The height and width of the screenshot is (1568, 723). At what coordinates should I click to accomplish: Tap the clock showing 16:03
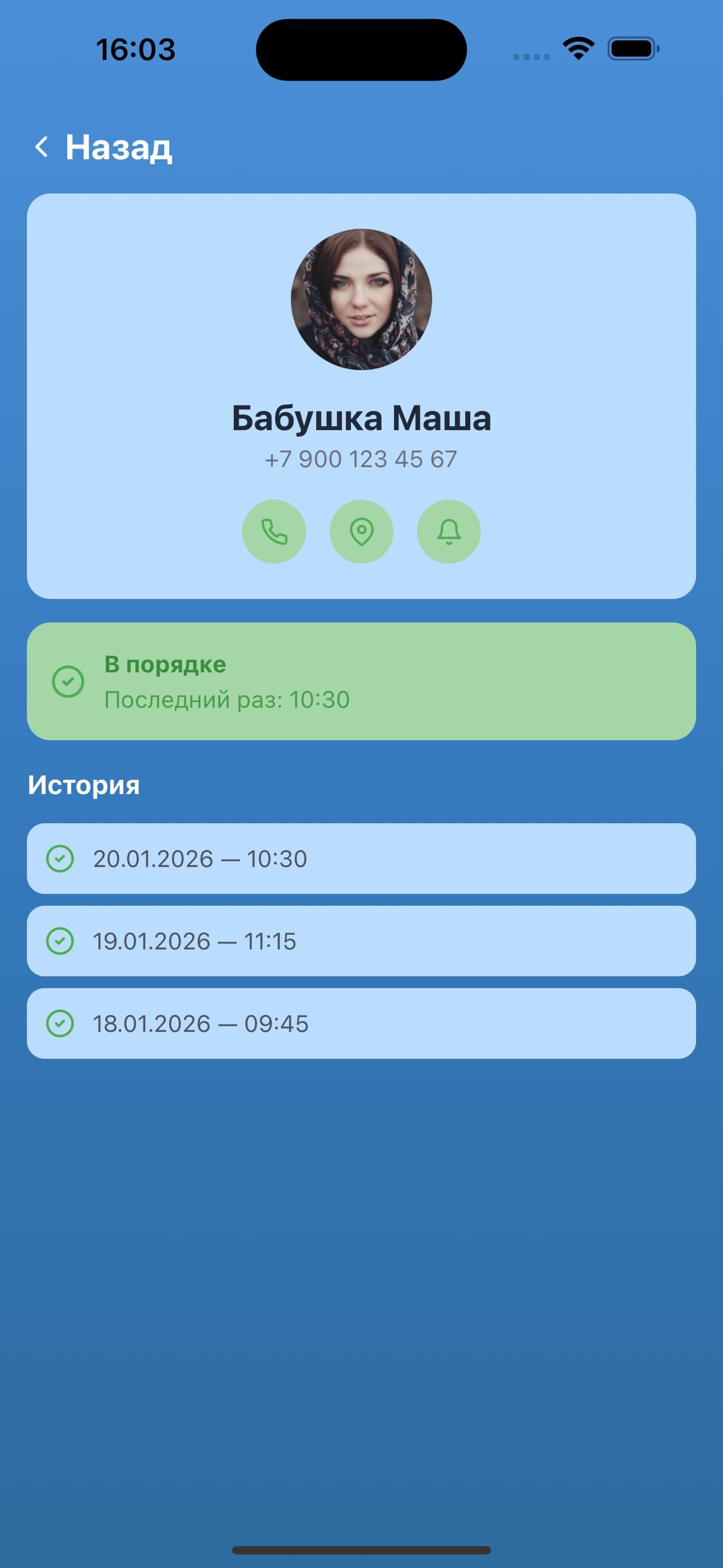click(136, 49)
